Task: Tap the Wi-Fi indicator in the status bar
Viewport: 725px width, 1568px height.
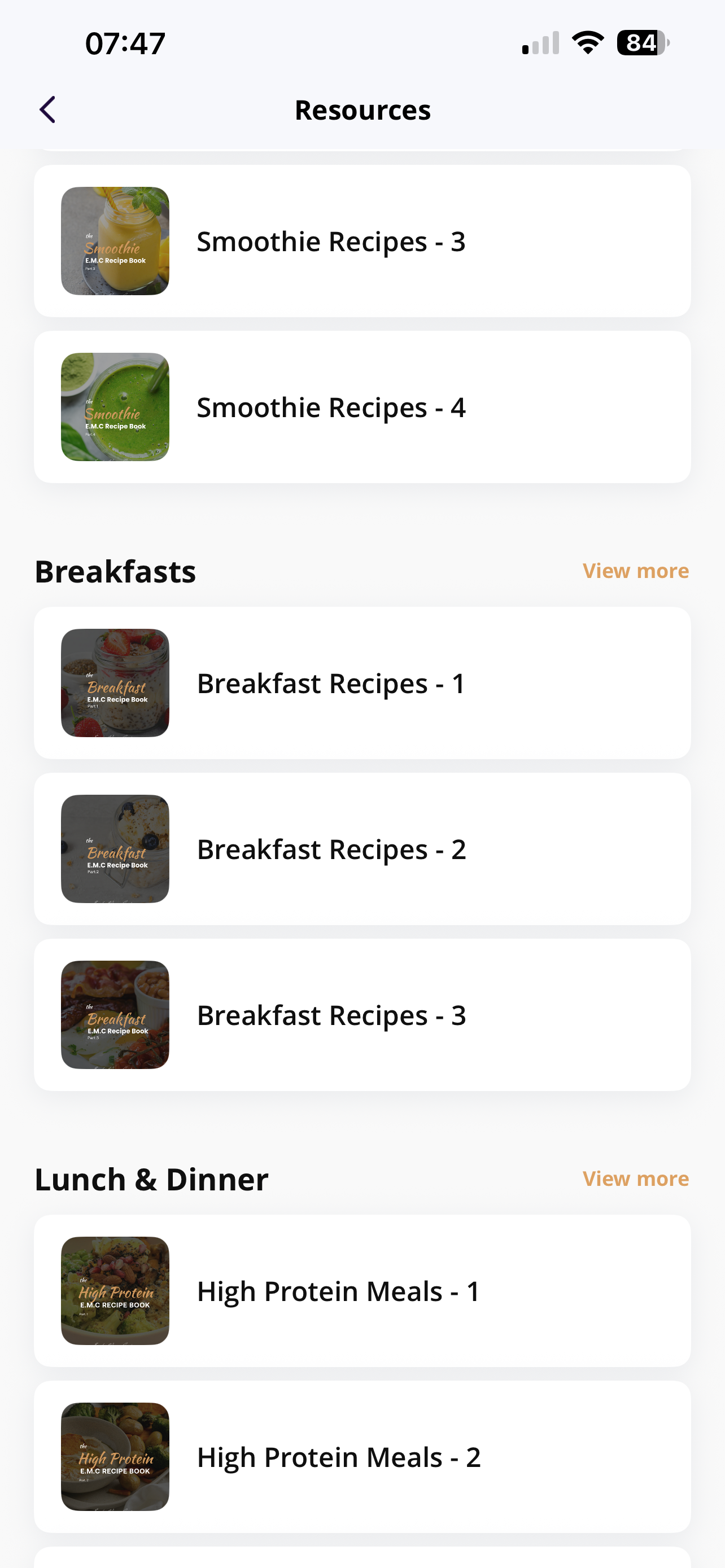Action: (x=586, y=41)
